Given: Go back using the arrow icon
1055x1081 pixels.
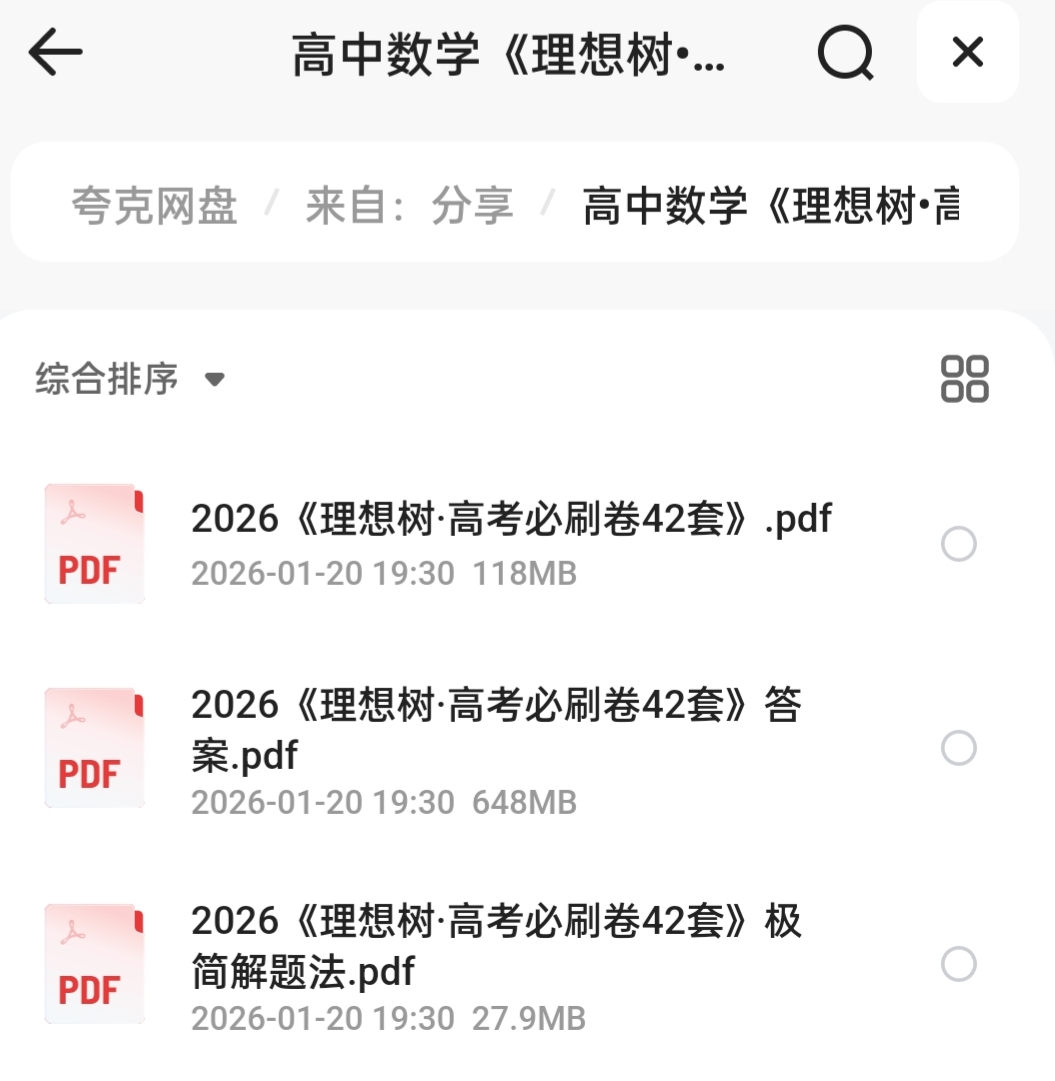Looking at the screenshot, I should [56, 52].
